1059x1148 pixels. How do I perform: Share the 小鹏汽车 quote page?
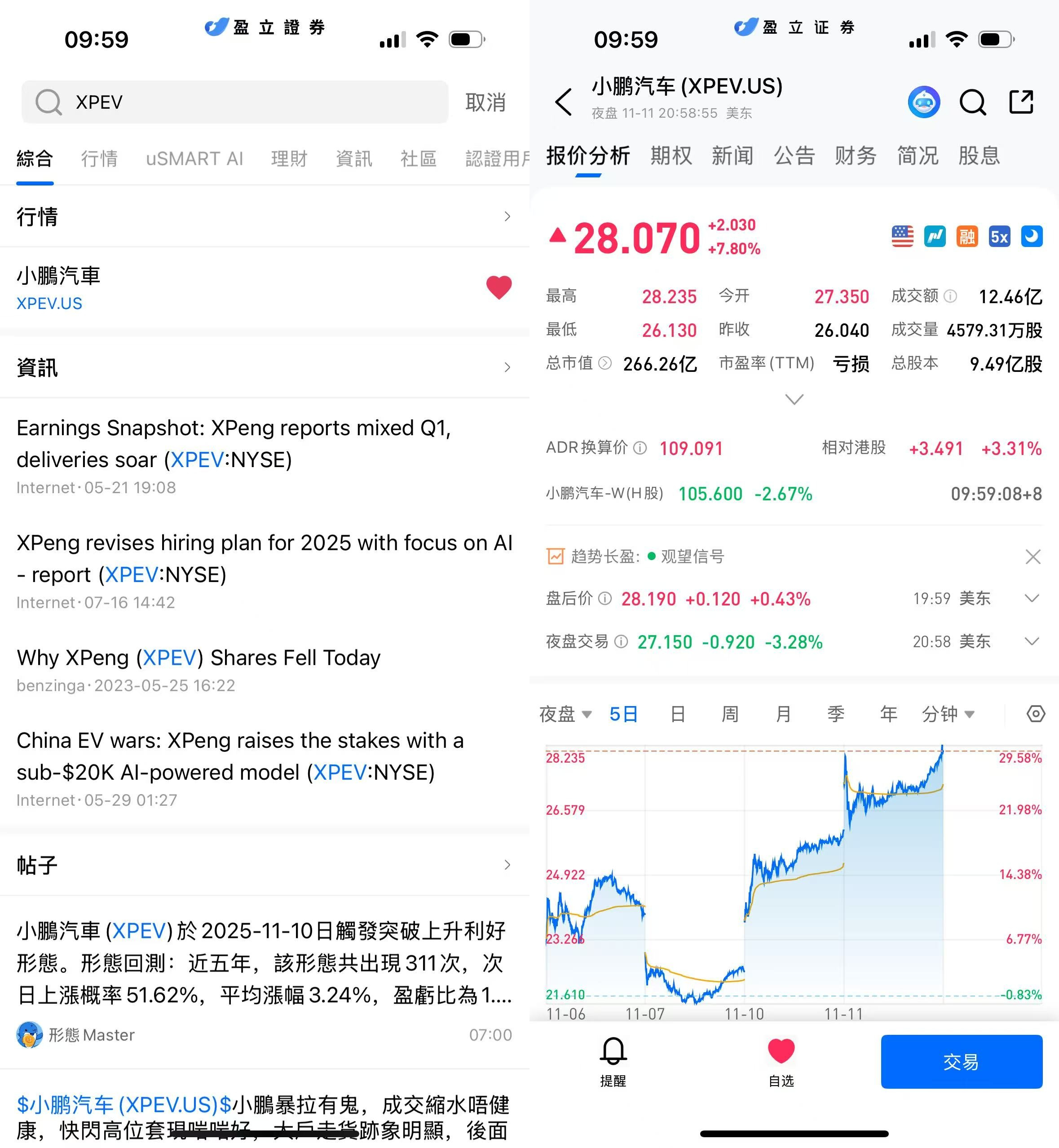coord(1021,102)
